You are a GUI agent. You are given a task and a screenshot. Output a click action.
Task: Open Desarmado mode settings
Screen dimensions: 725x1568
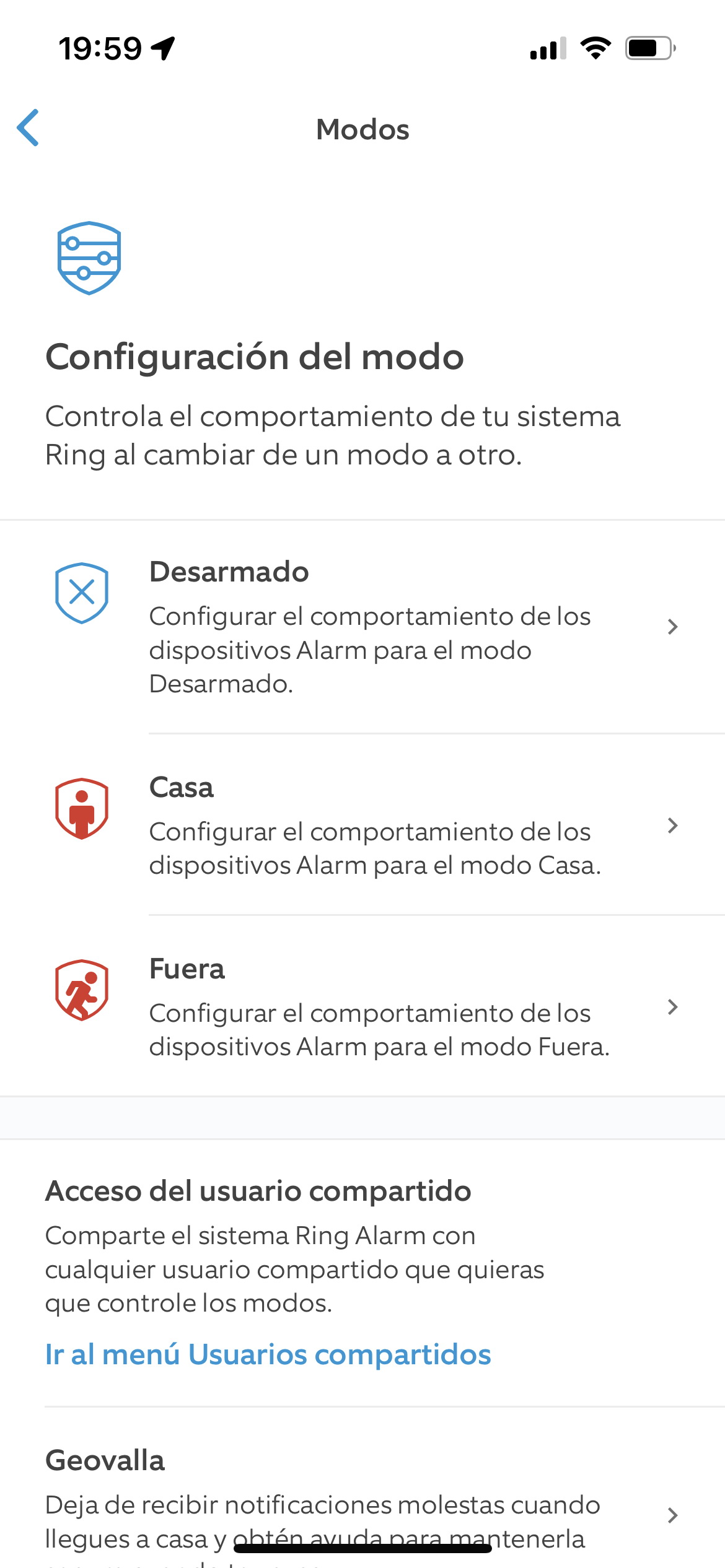point(362,627)
